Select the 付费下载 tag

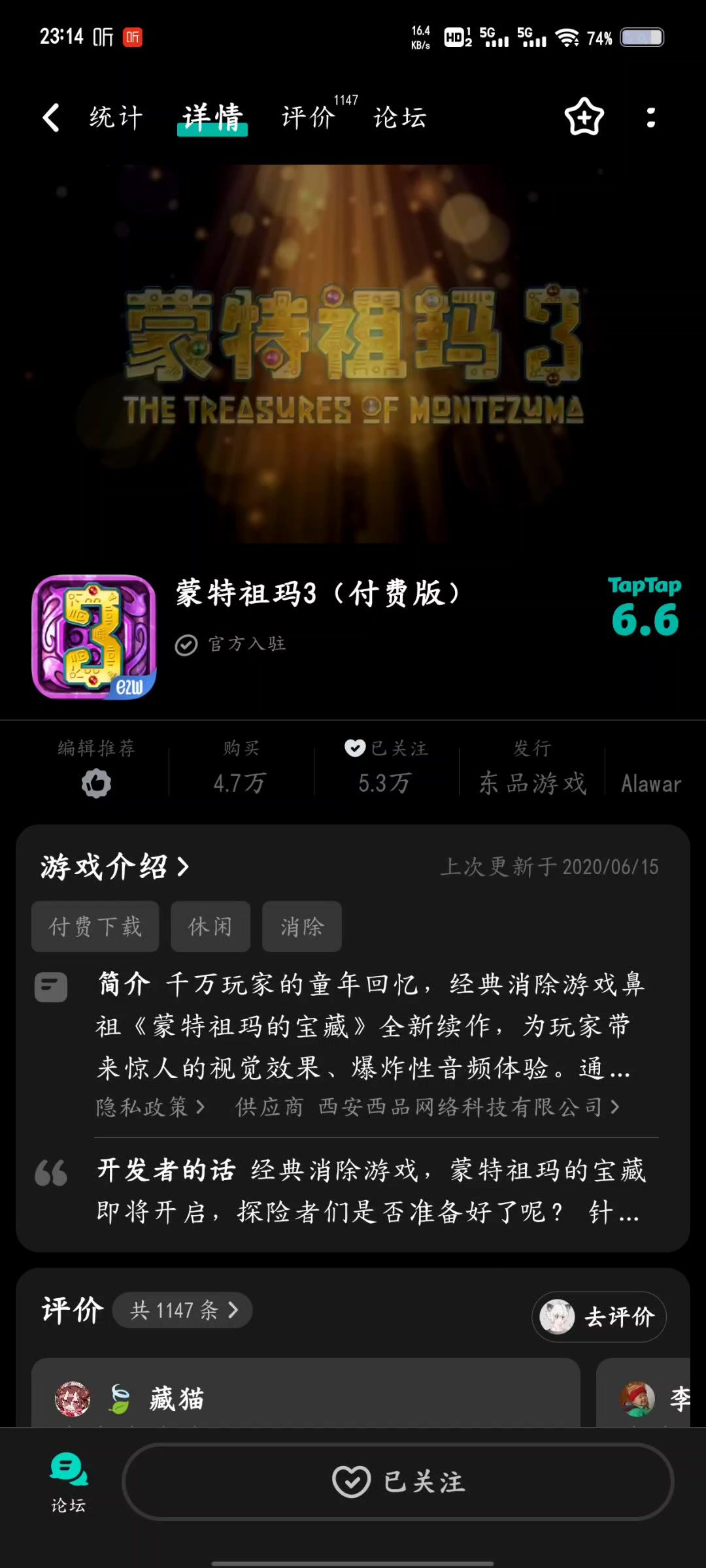[x=95, y=926]
